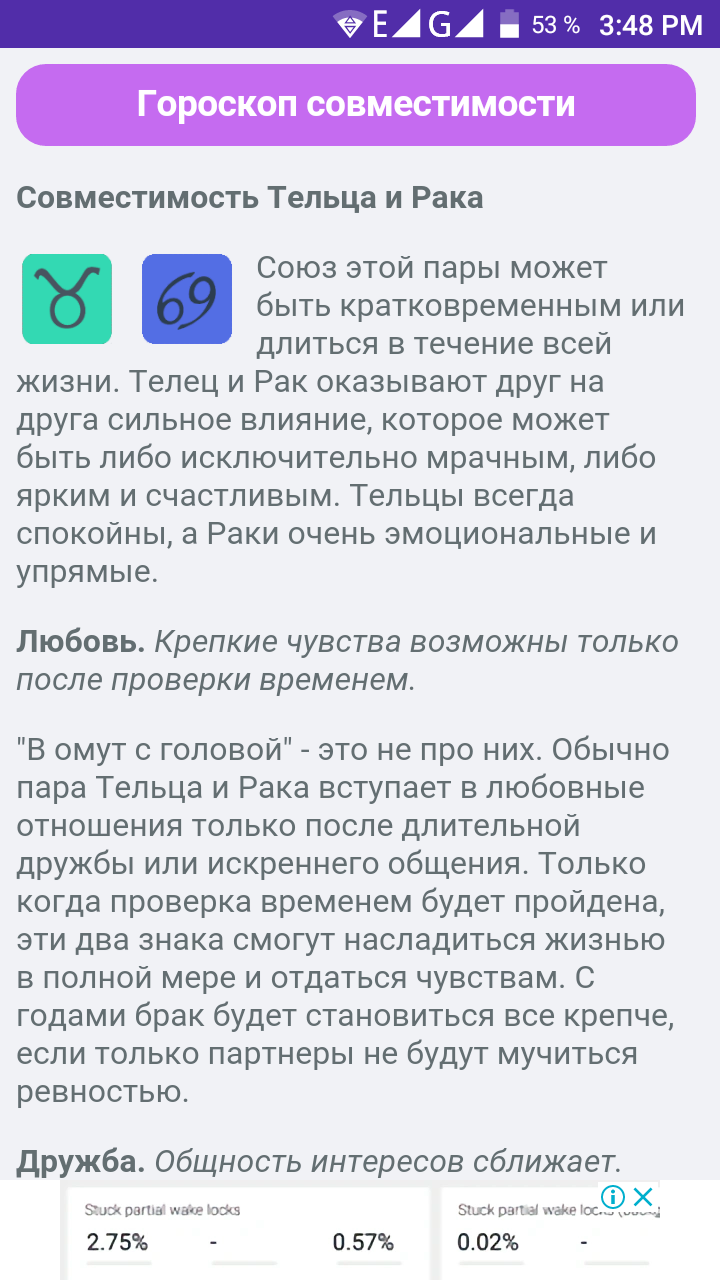This screenshot has height=1280, width=720.
Task: Tap the Гороскоп совместимости button
Action: (356, 105)
